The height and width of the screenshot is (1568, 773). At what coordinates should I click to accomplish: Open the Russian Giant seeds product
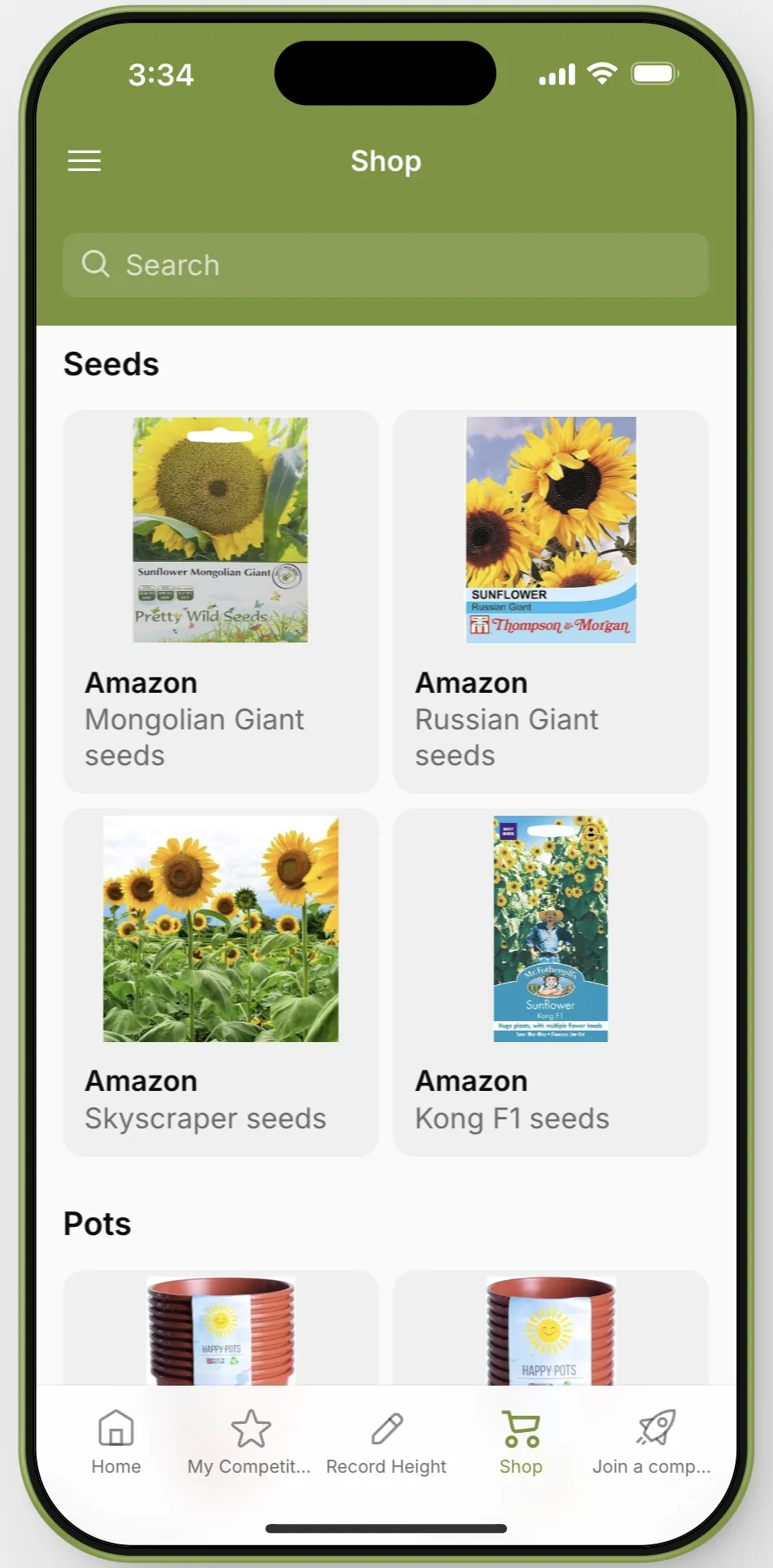pos(550,600)
